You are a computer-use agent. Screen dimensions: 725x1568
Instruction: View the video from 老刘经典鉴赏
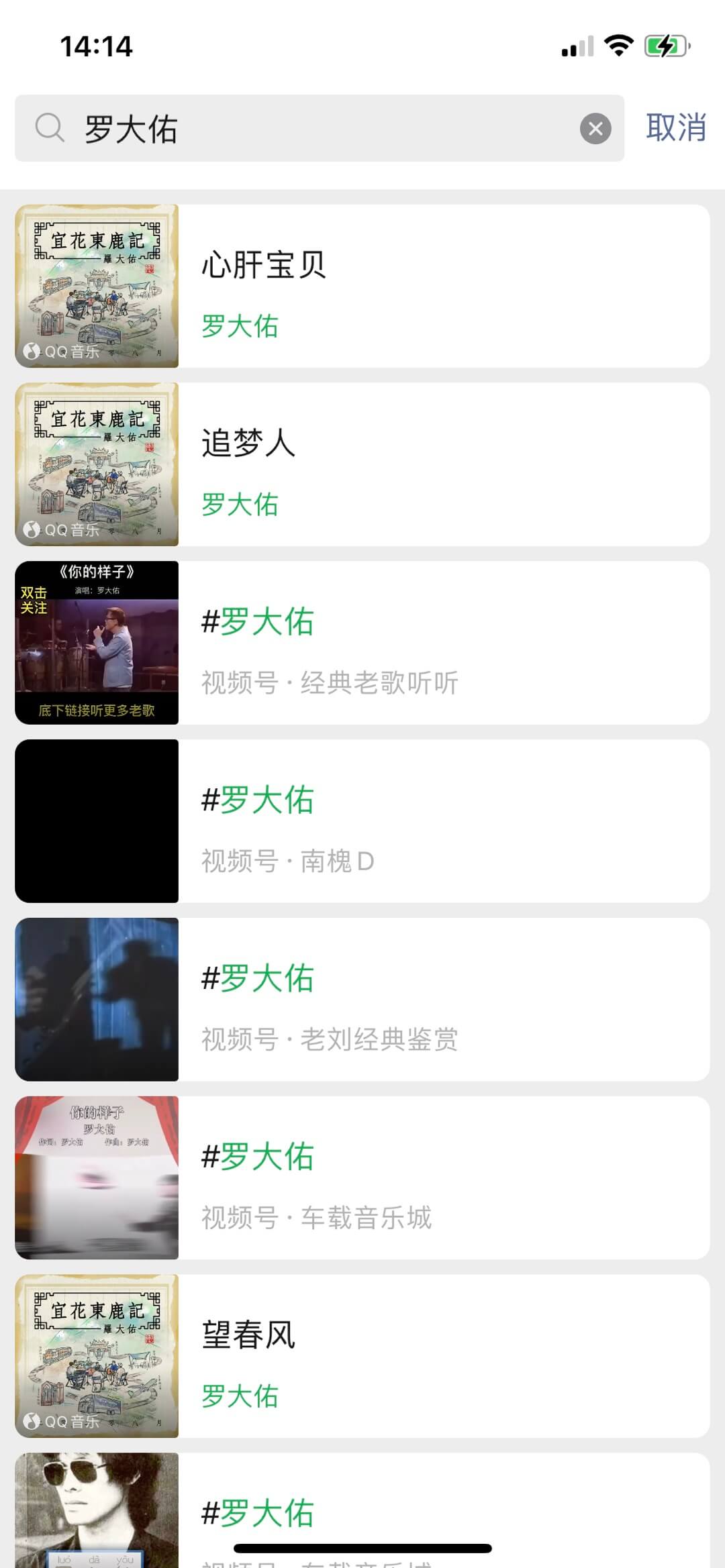click(362, 1000)
